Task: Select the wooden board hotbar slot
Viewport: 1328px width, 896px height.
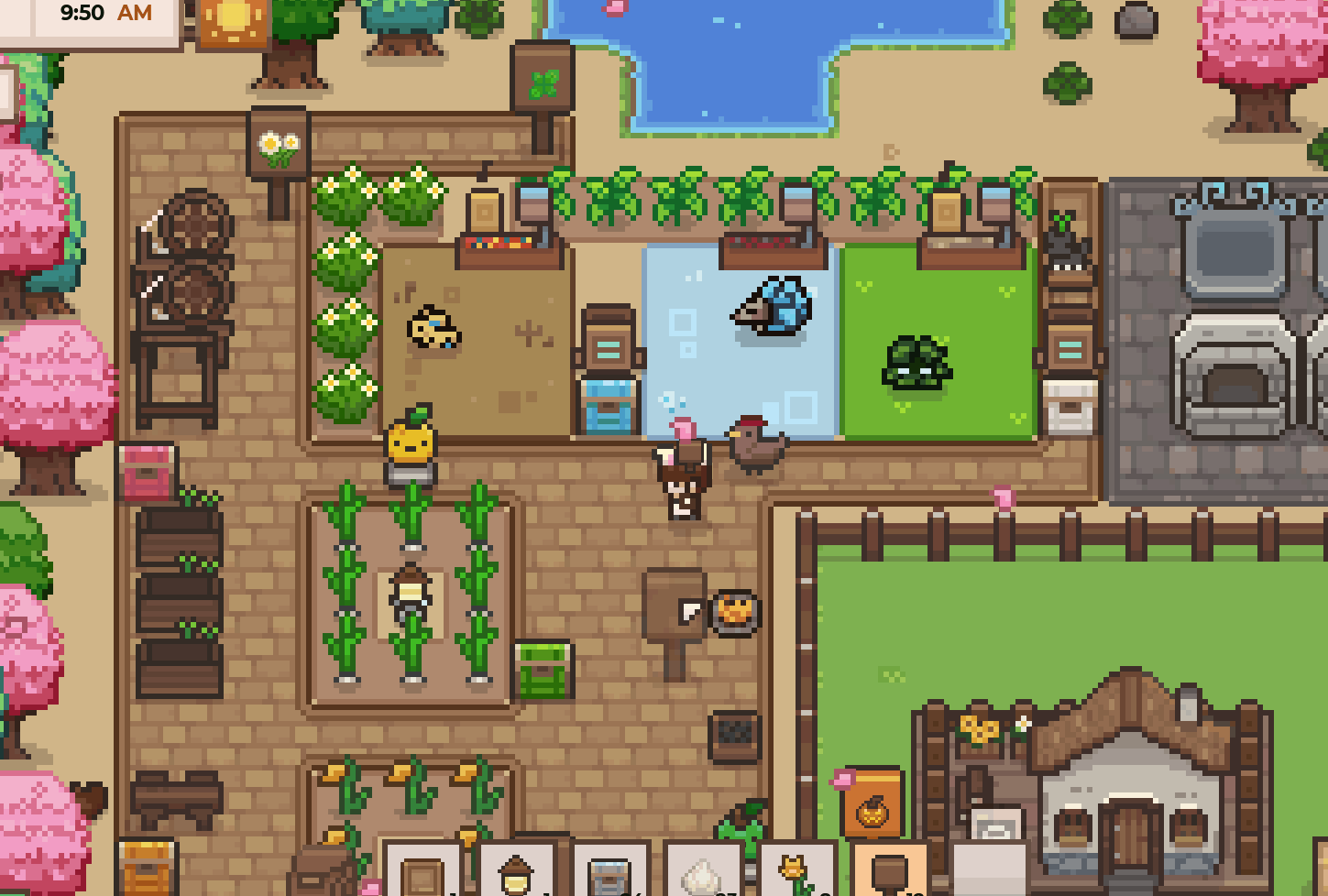Action: pos(423,871)
